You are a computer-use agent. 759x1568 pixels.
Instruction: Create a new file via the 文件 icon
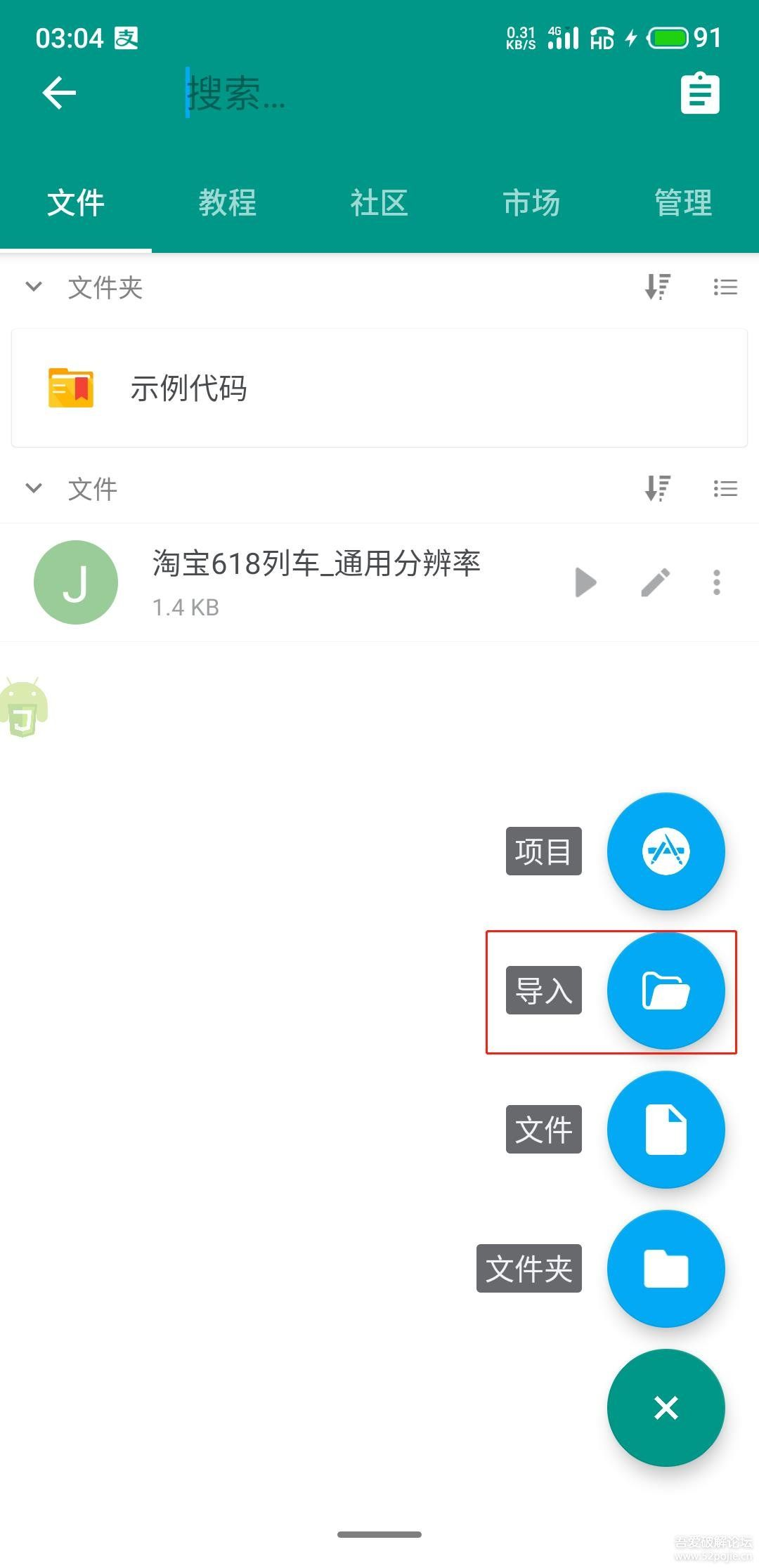point(666,1129)
